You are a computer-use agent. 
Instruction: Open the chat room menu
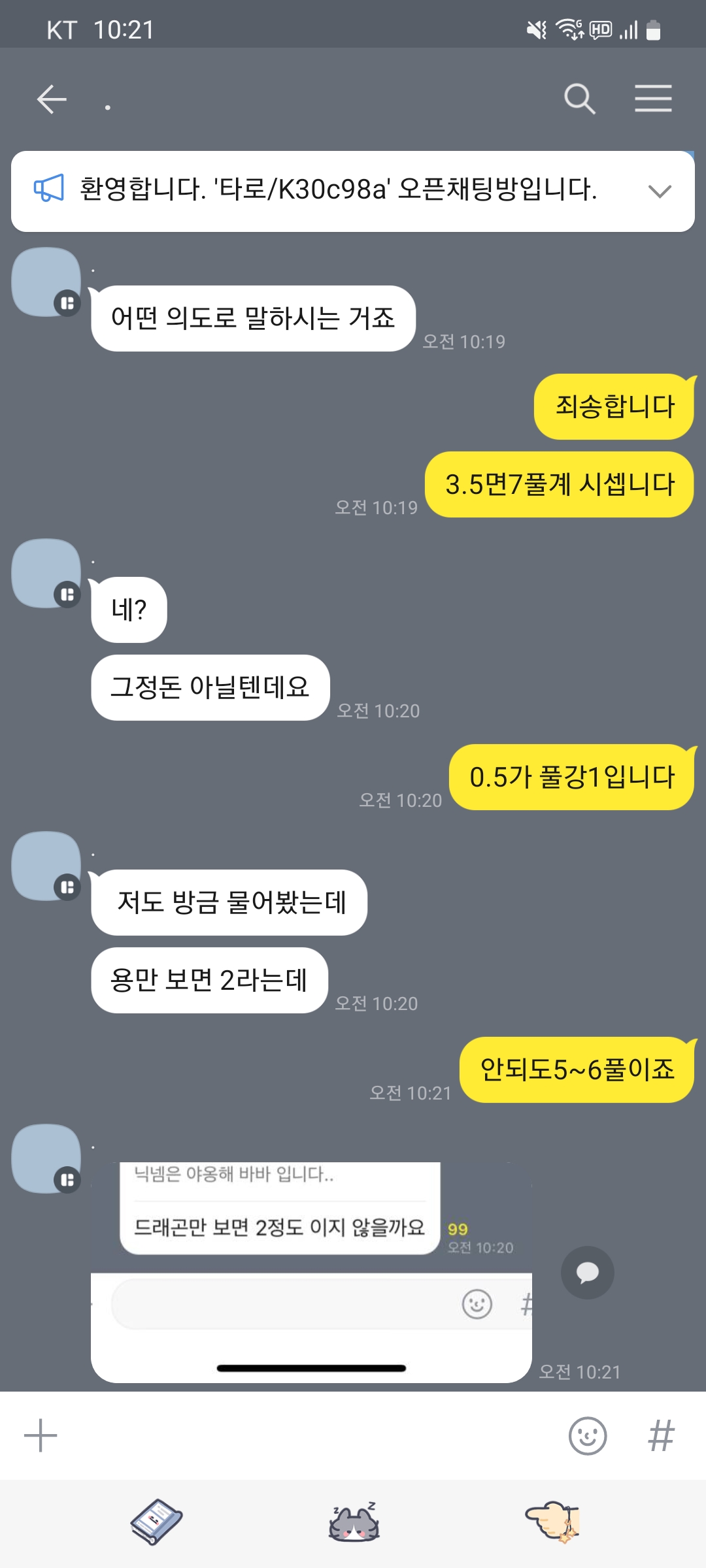653,99
